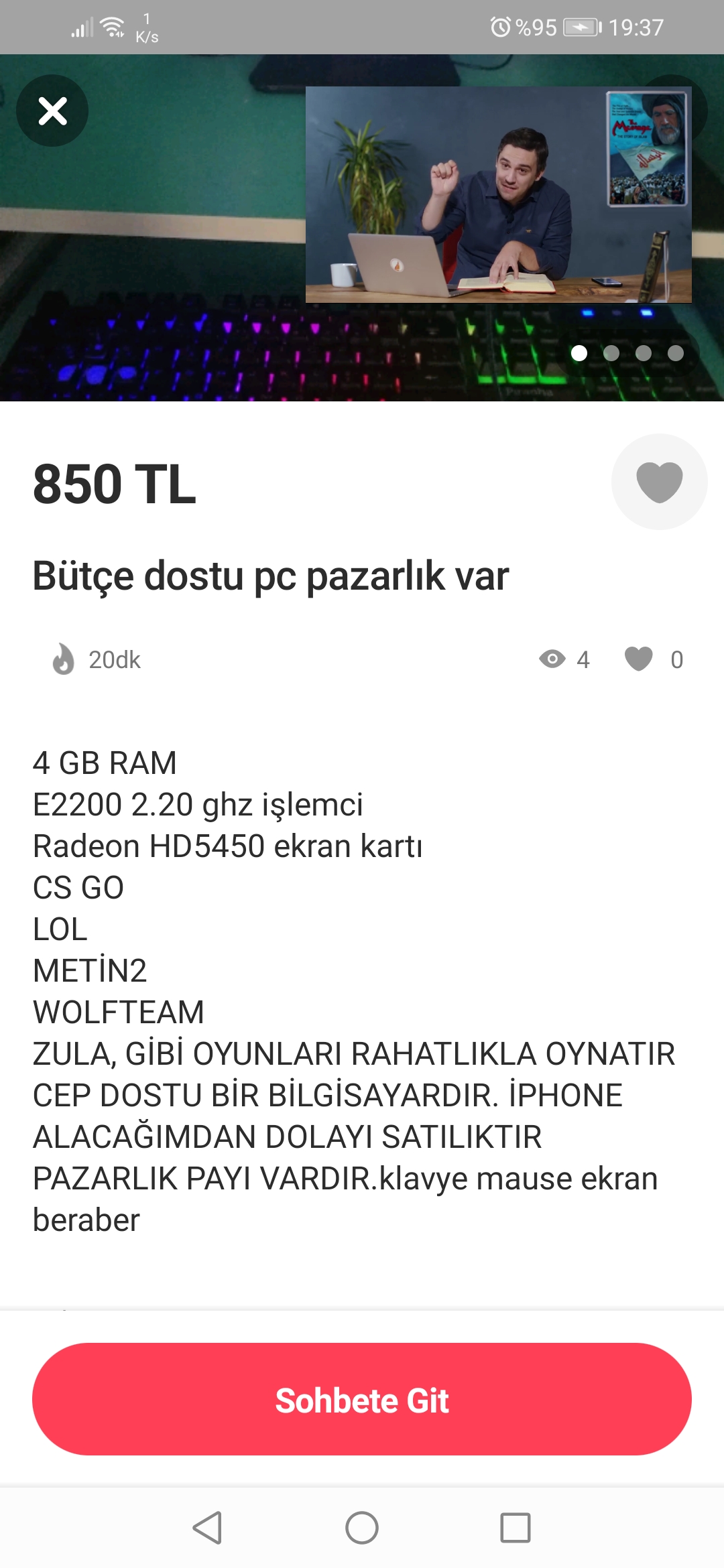Jump to the second photo indicator dot

611,353
